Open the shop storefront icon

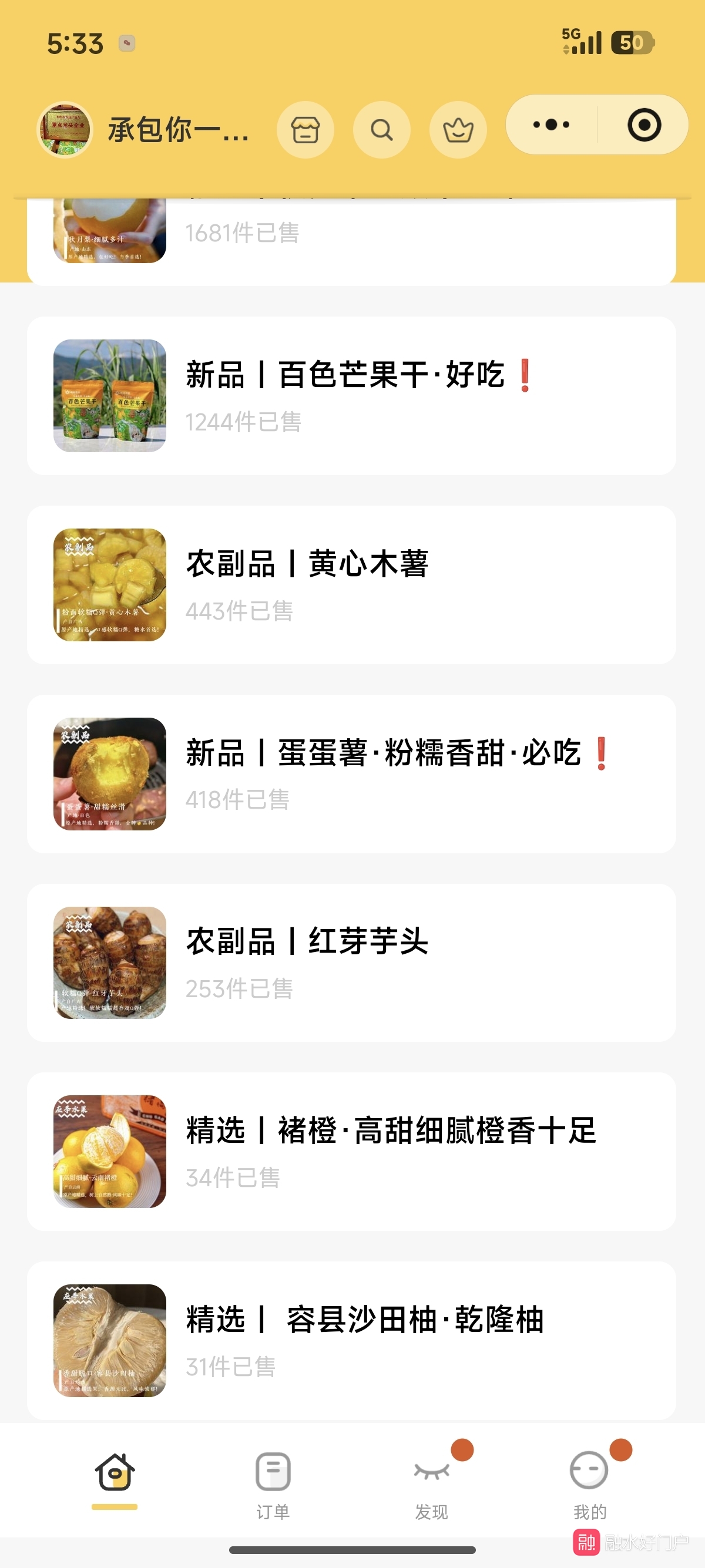[305, 130]
